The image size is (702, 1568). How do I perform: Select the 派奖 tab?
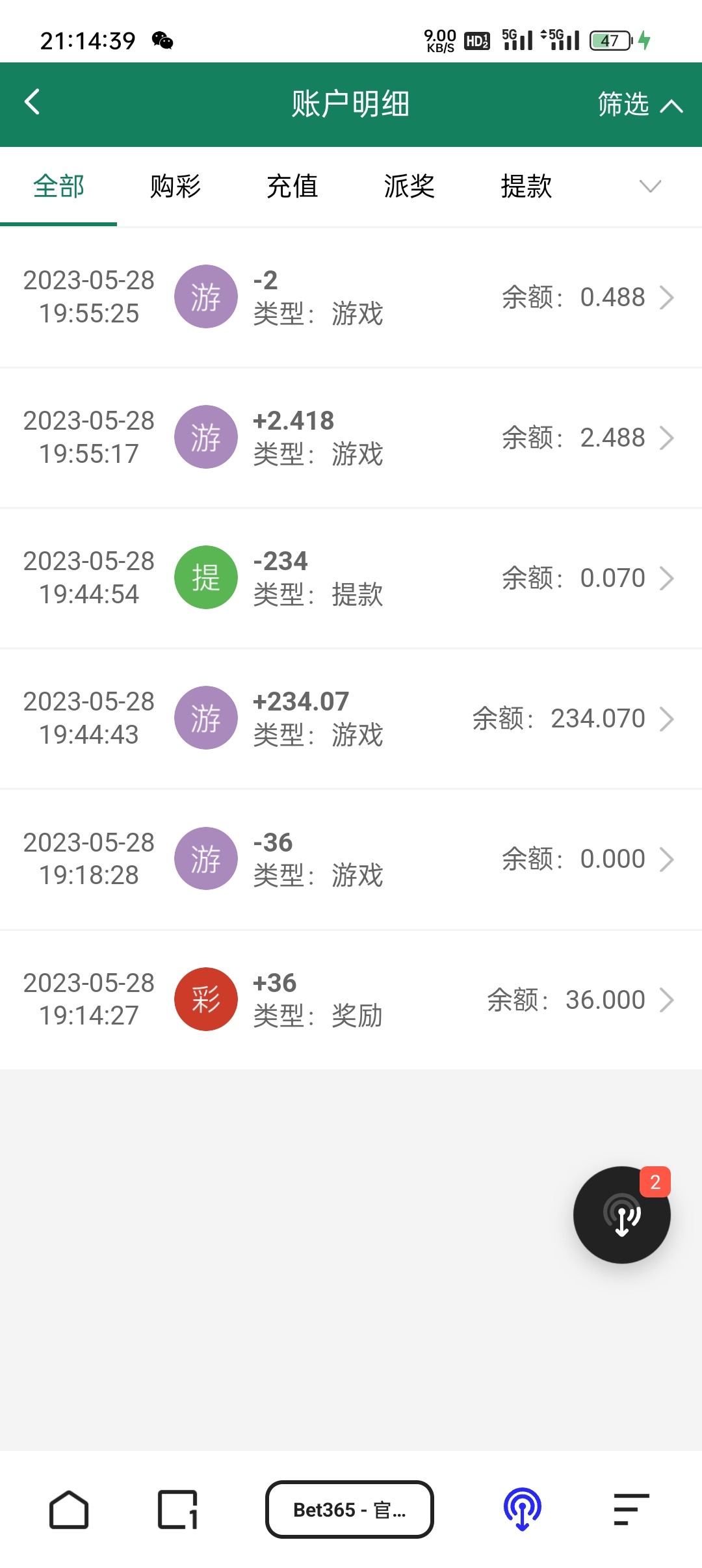point(409,187)
